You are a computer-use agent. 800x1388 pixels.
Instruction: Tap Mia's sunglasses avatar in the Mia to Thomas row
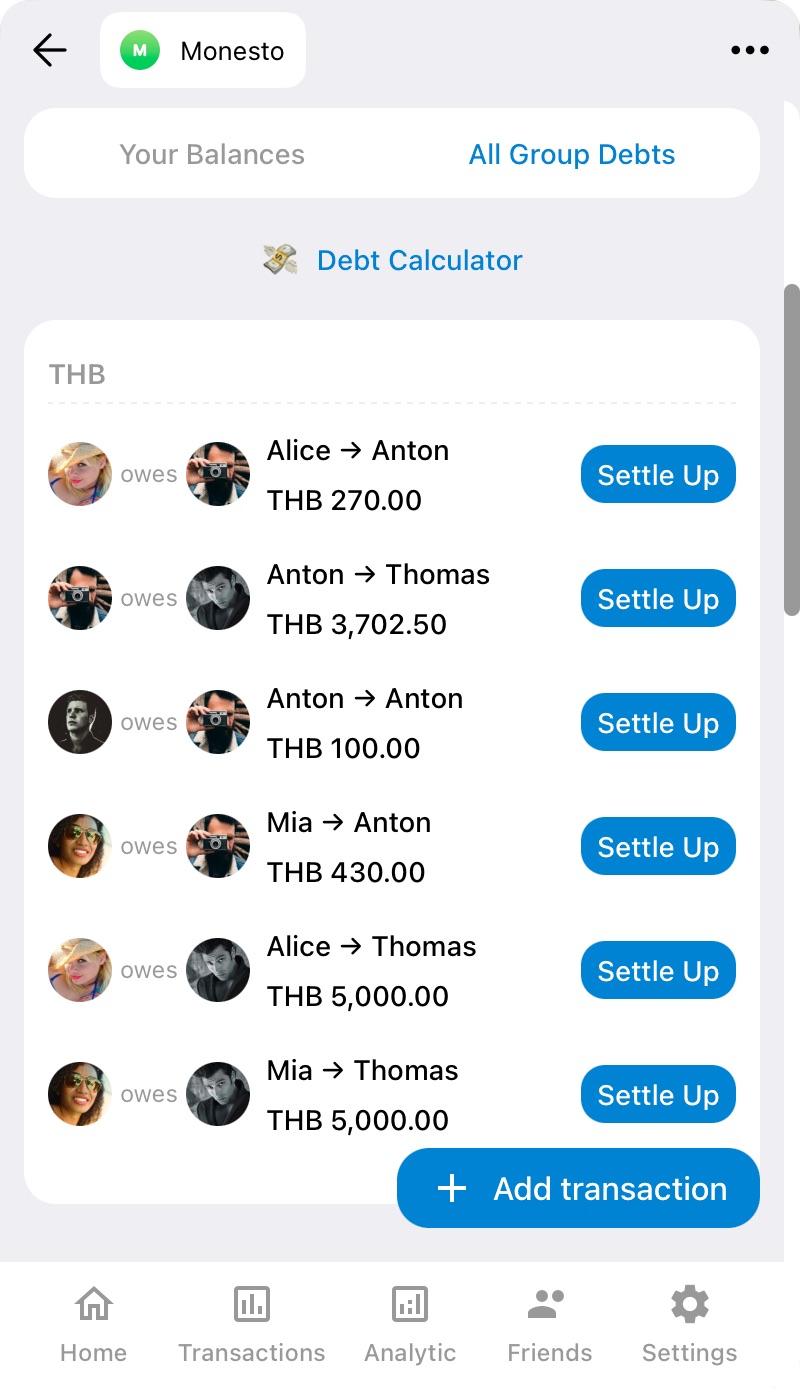pyautogui.click(x=80, y=1094)
